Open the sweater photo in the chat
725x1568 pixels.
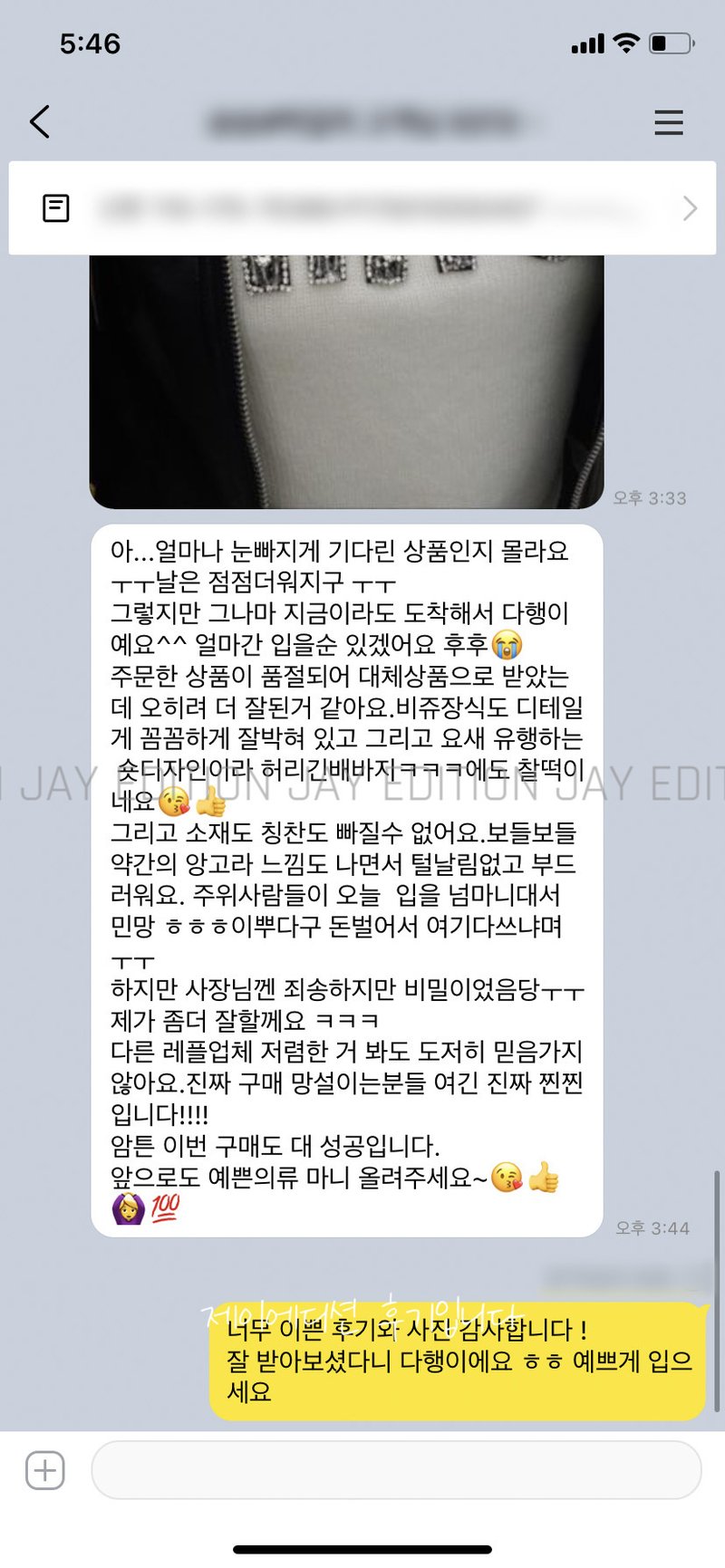[x=346, y=380]
